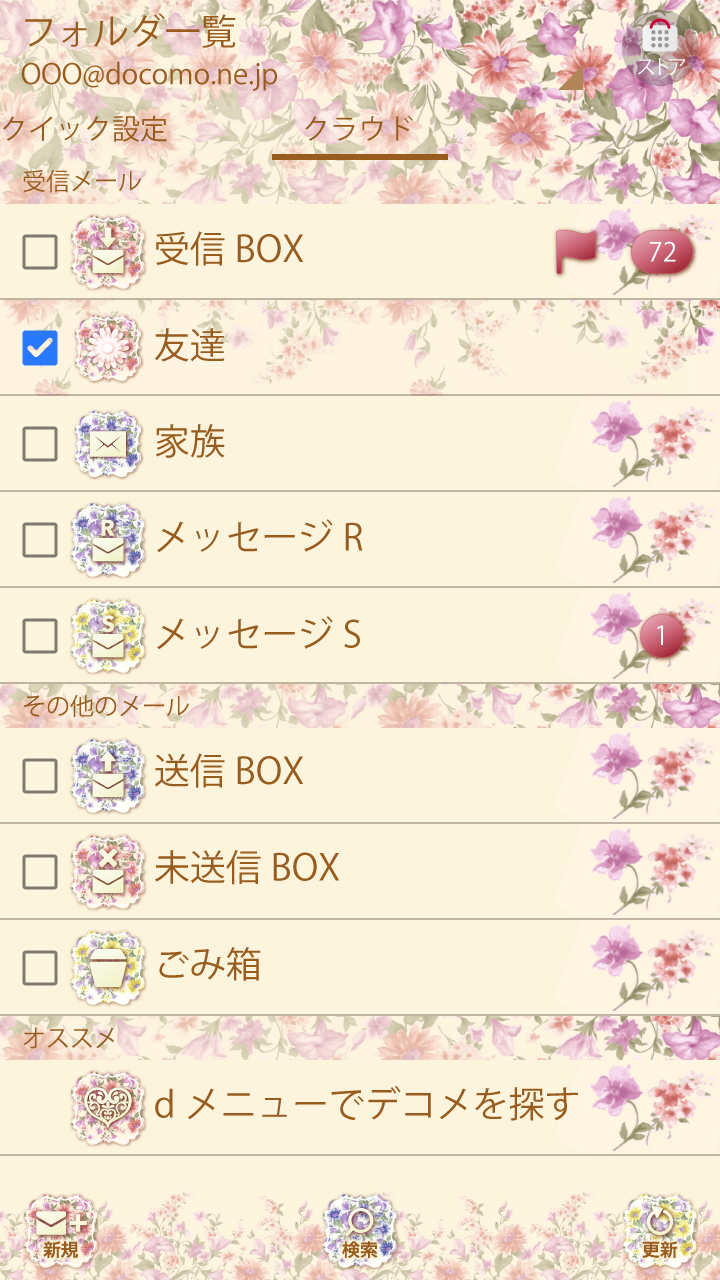The width and height of the screenshot is (720, 1280).
Task: Switch to the クイック設定 tab
Action: pyautogui.click(x=84, y=129)
